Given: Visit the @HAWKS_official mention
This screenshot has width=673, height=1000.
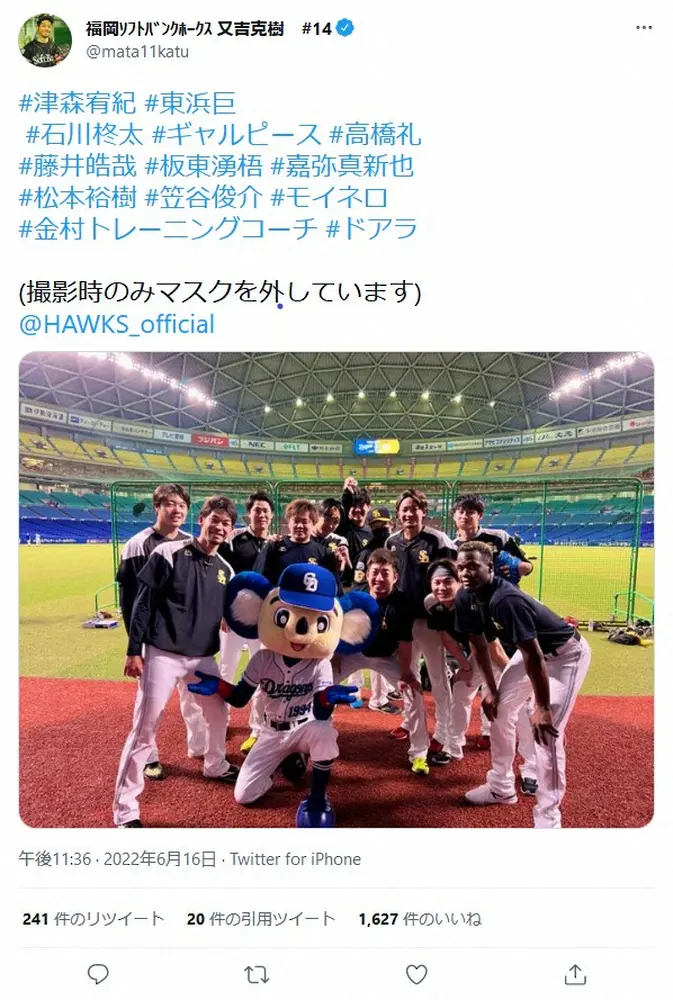Looking at the screenshot, I should click(x=117, y=324).
